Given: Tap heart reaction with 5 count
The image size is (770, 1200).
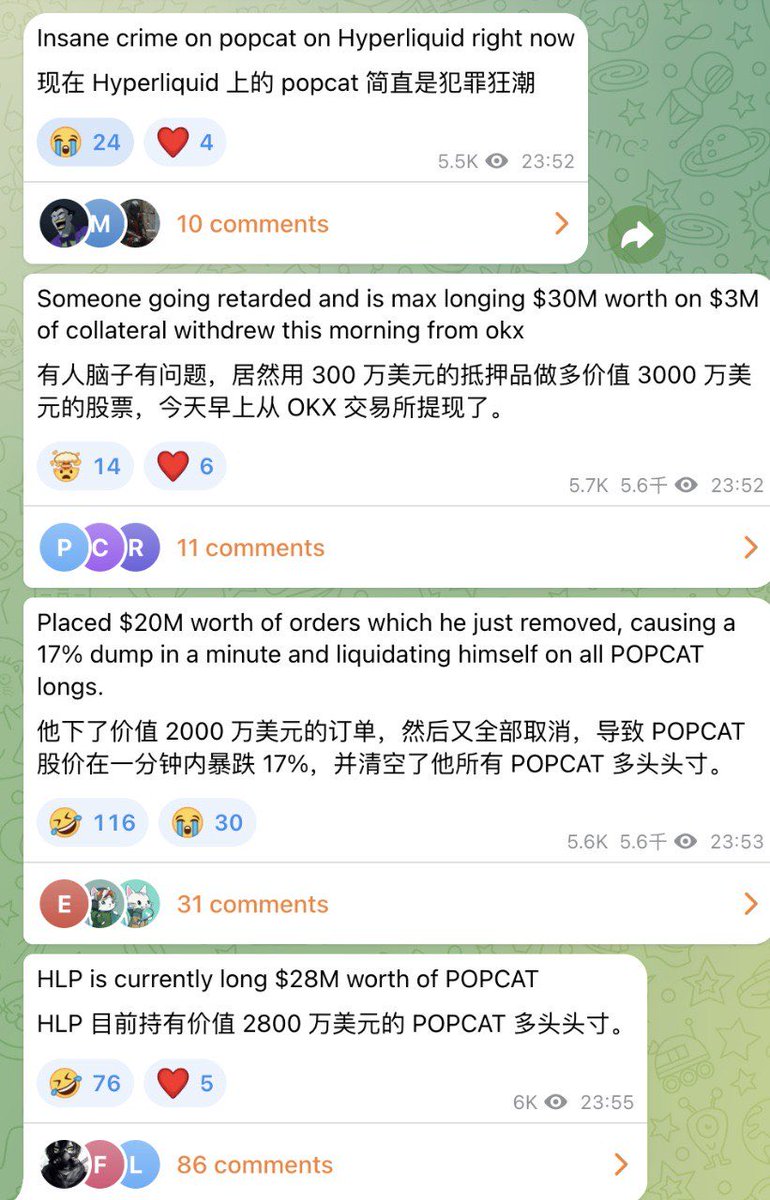Looking at the screenshot, I should [x=185, y=1083].
